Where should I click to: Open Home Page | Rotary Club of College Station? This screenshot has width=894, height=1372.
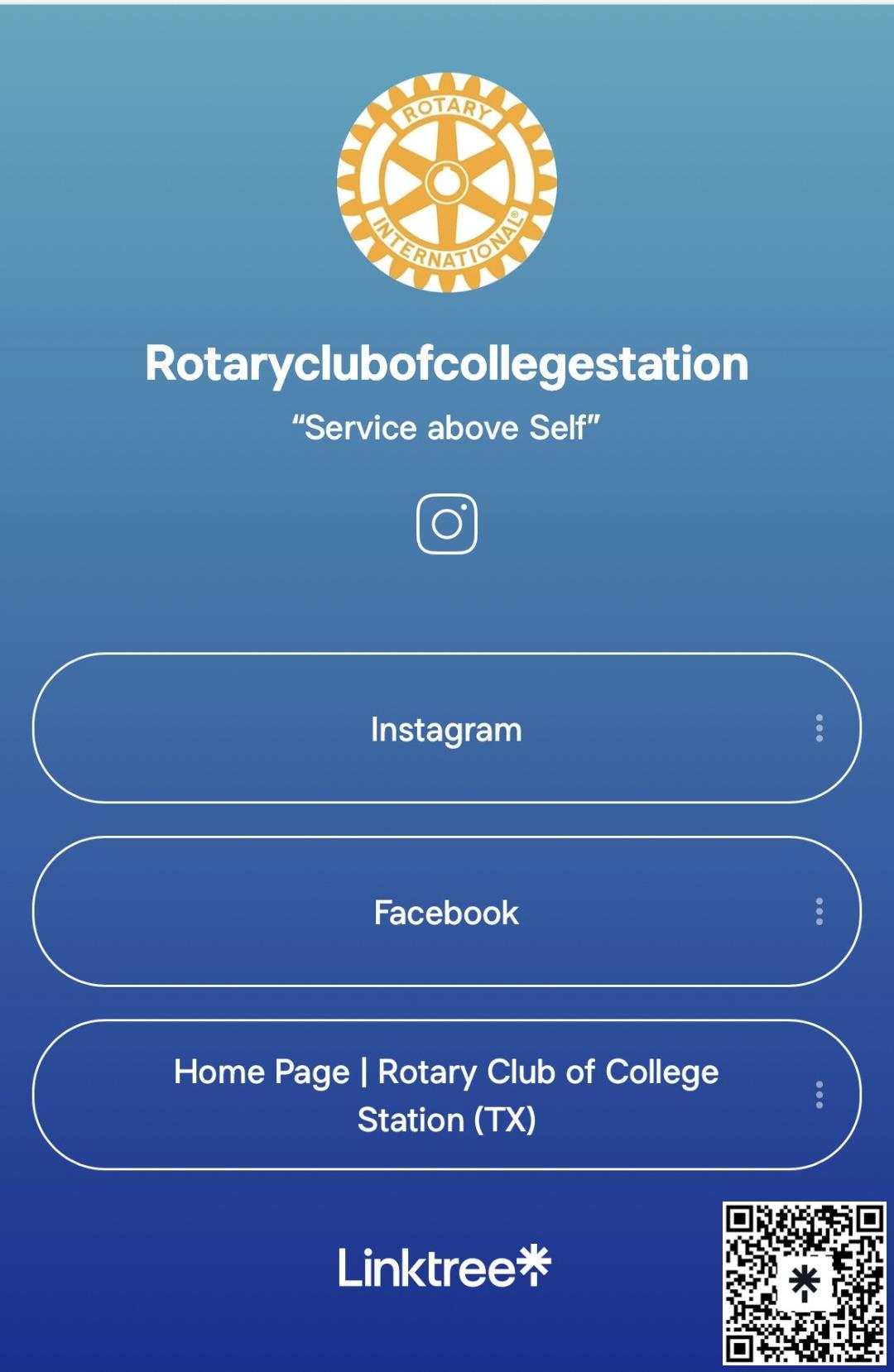coord(447,1095)
